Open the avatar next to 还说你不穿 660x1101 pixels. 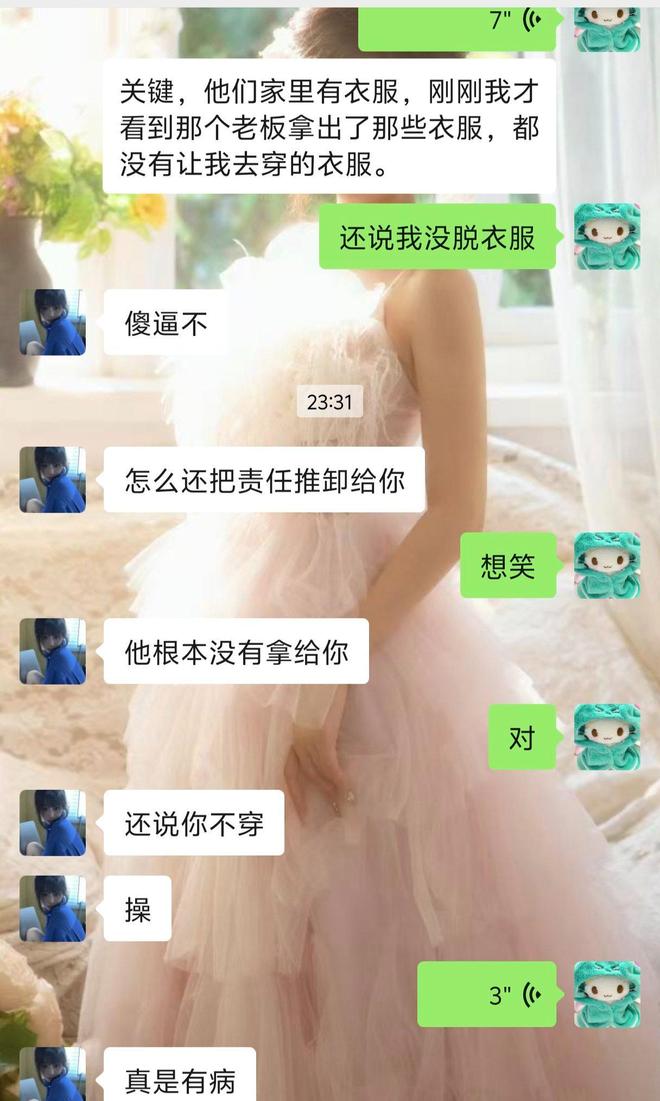pyautogui.click(x=52, y=823)
